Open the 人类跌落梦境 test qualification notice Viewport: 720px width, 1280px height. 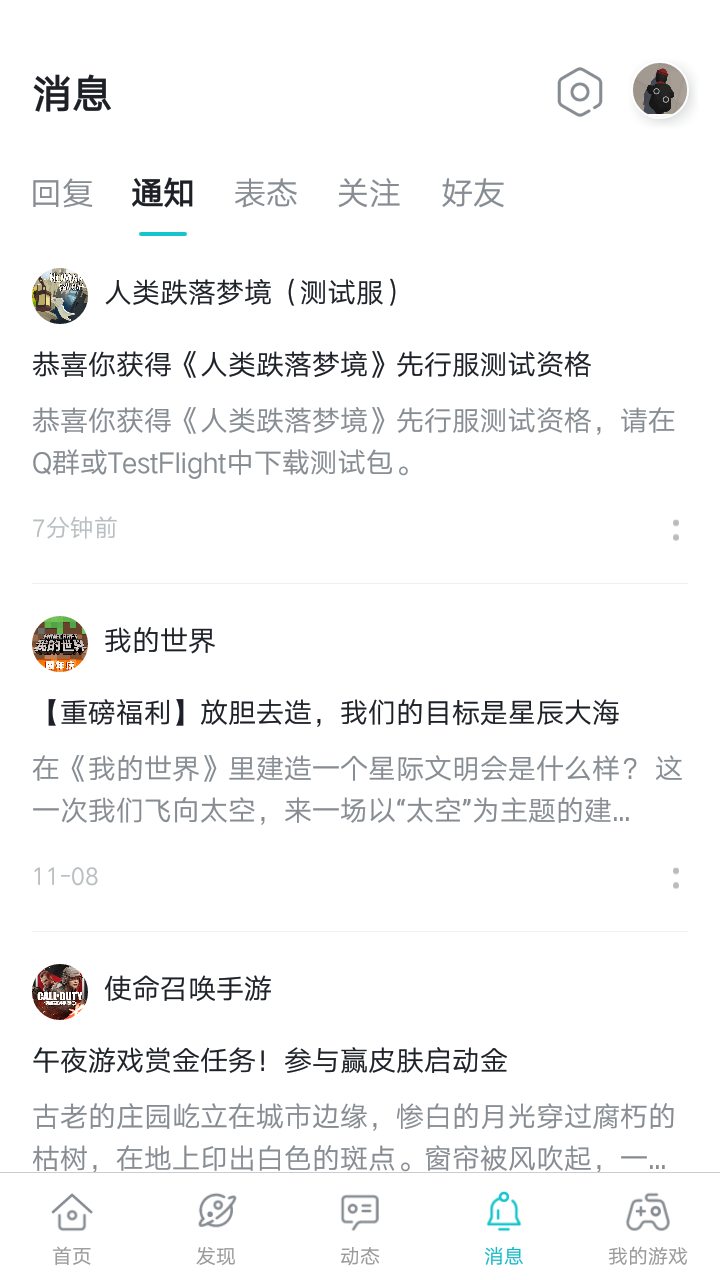312,364
